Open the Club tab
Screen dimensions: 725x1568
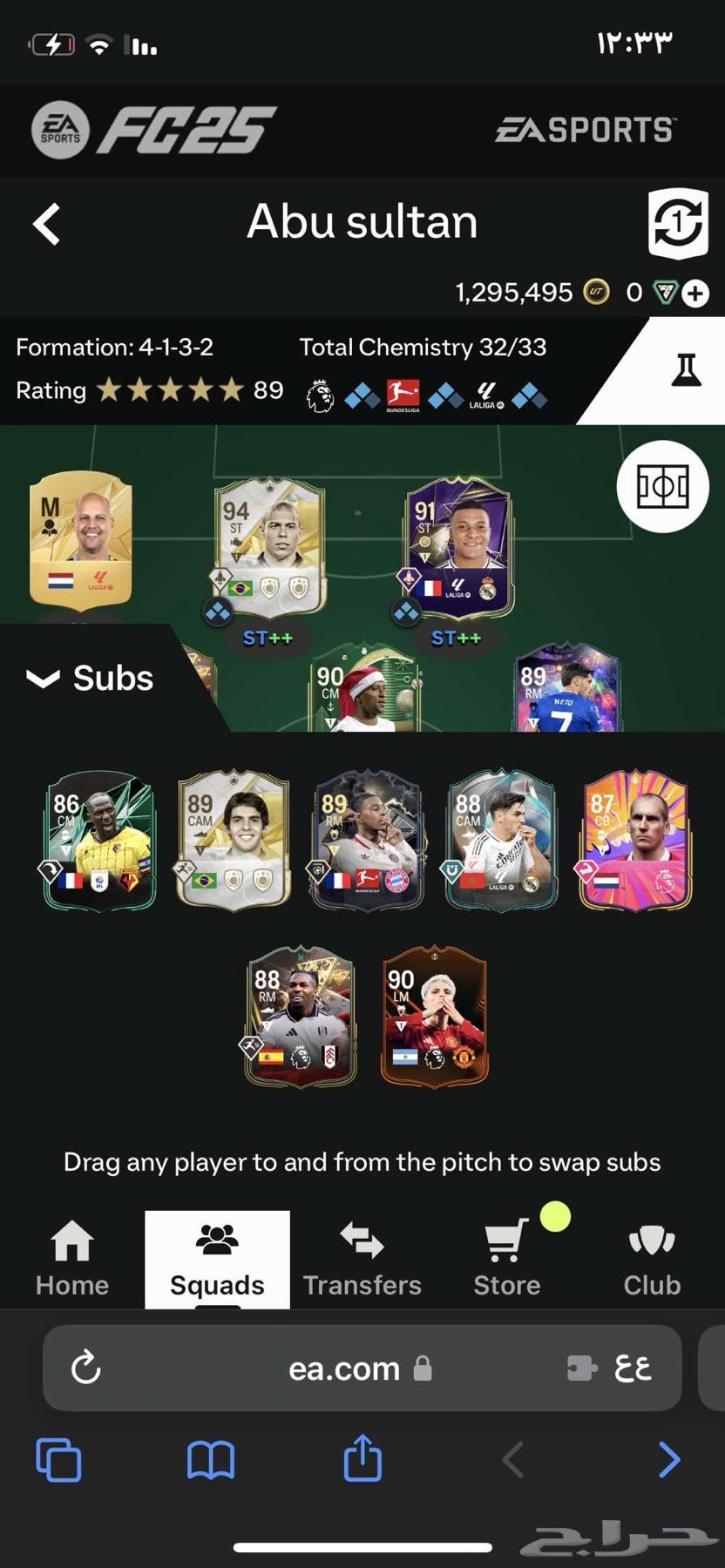tap(652, 1259)
